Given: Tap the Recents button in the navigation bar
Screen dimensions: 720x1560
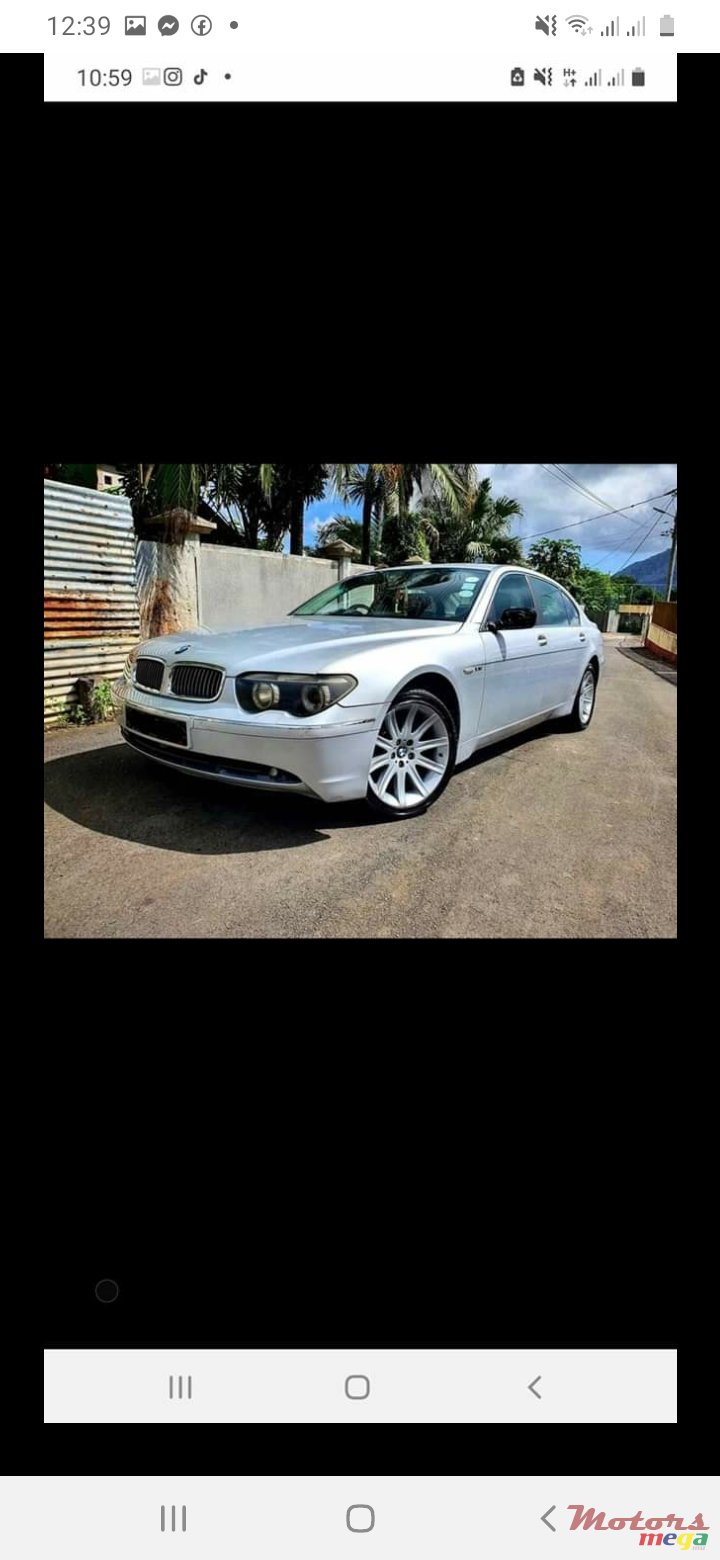Looking at the screenshot, I should [x=179, y=1386].
